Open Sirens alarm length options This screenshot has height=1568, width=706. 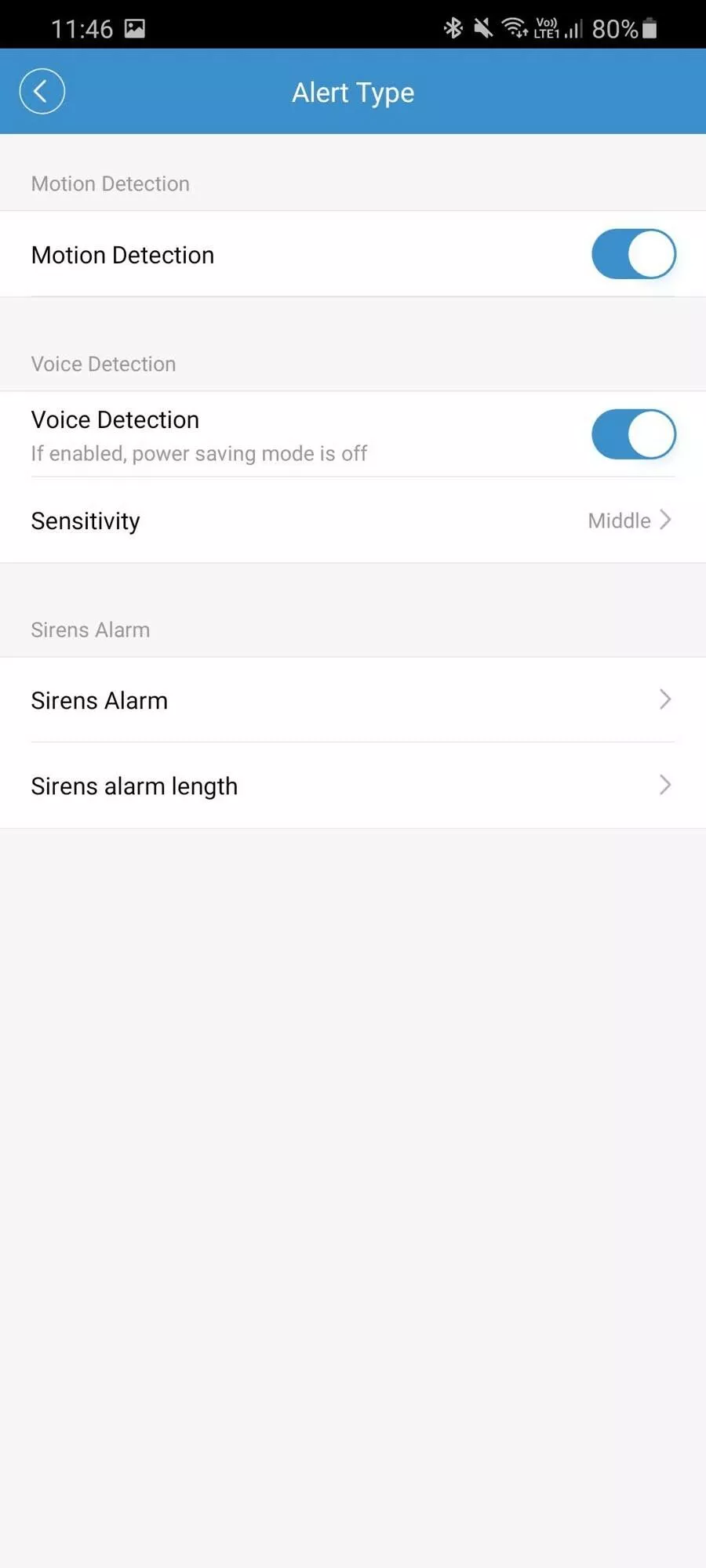pos(353,786)
